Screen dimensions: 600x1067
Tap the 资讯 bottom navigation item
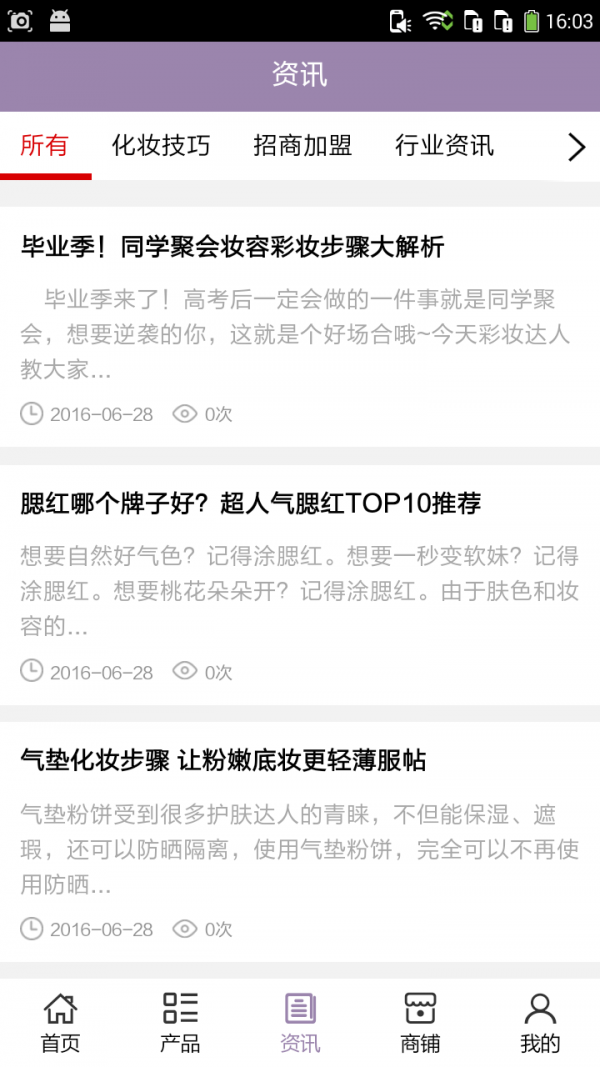click(300, 1022)
